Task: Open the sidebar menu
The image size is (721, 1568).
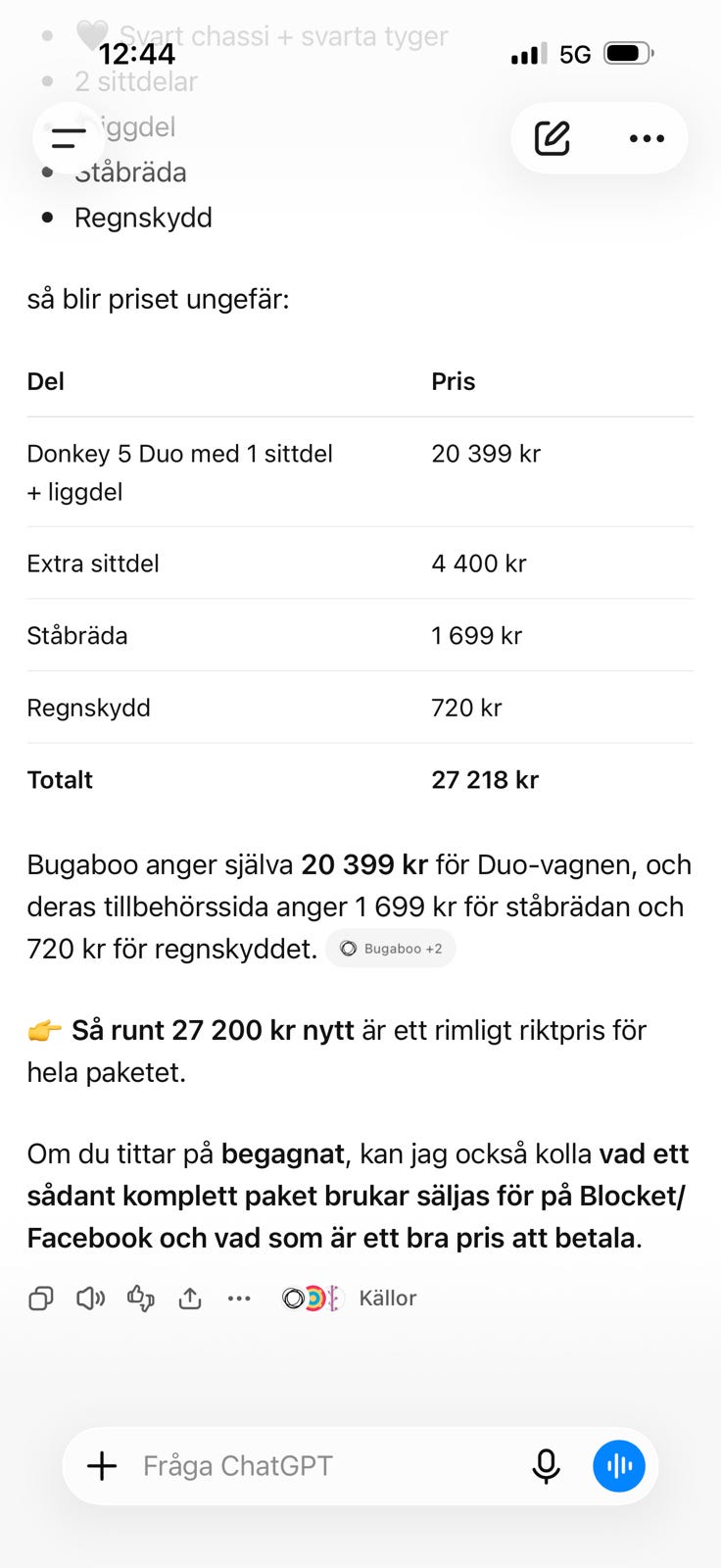Action: tap(69, 138)
